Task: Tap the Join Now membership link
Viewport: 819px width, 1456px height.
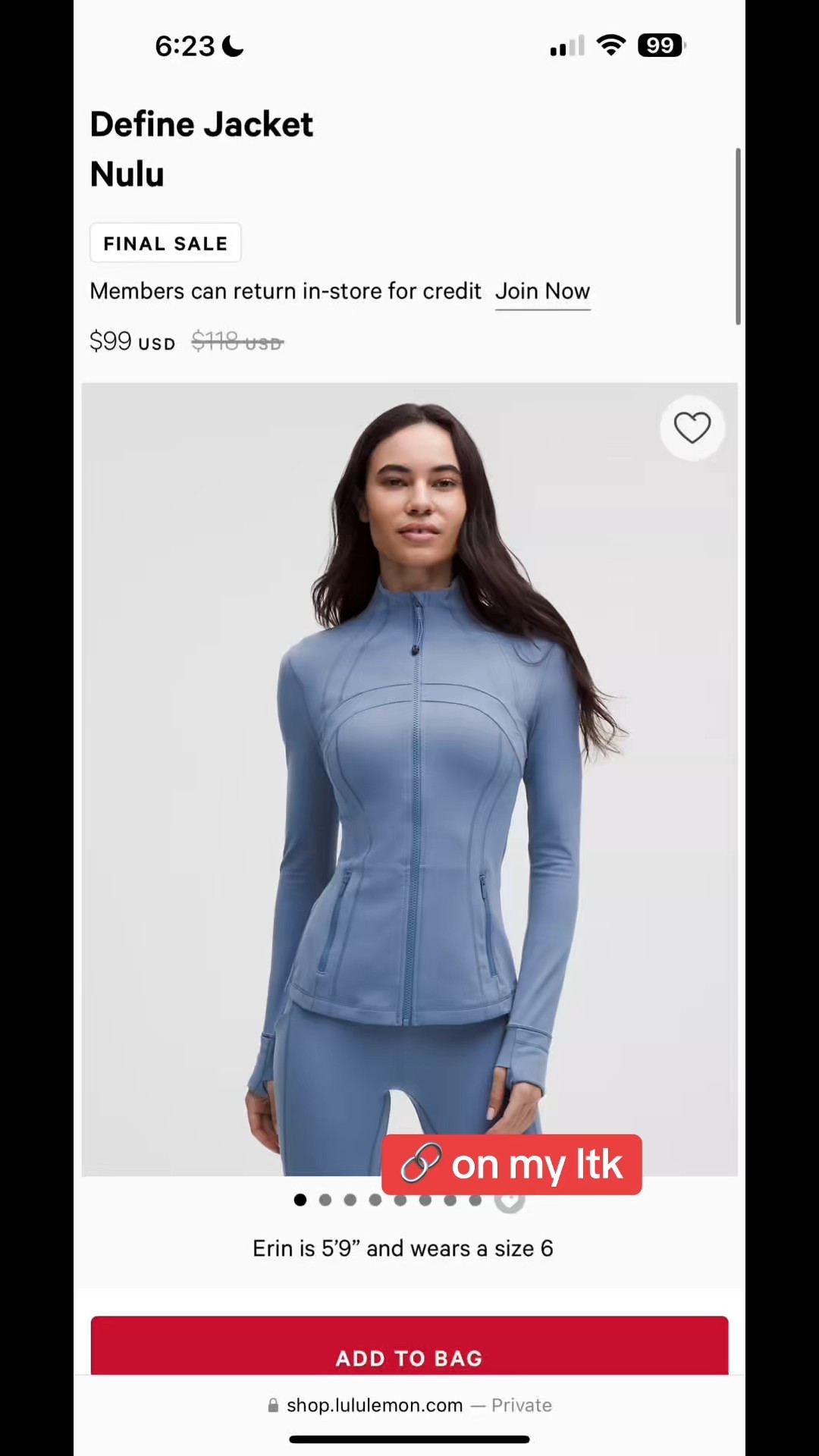Action: 542,292
